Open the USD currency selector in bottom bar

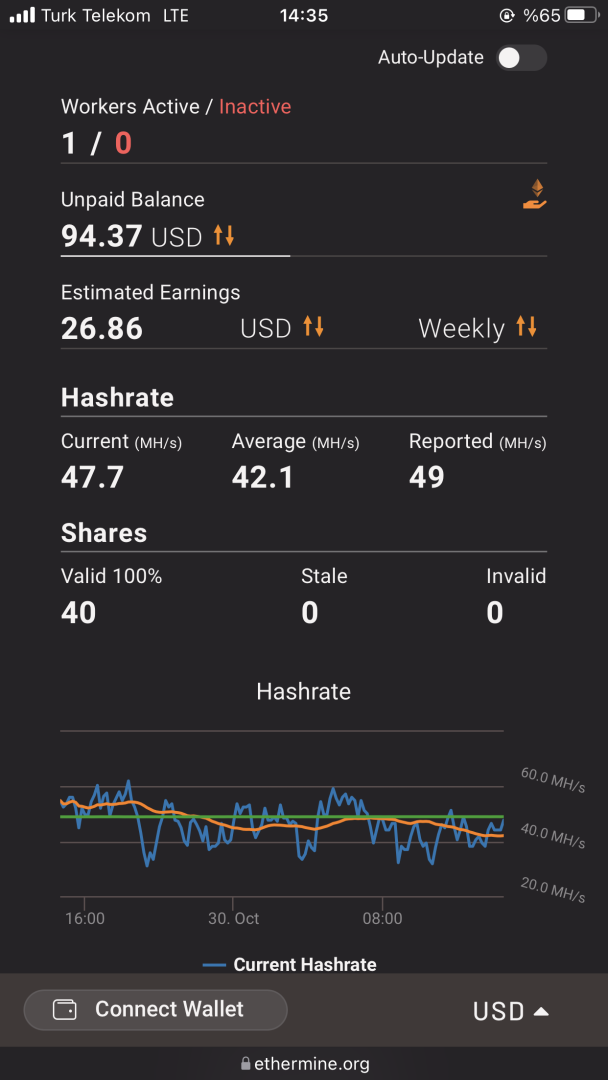coord(511,1011)
